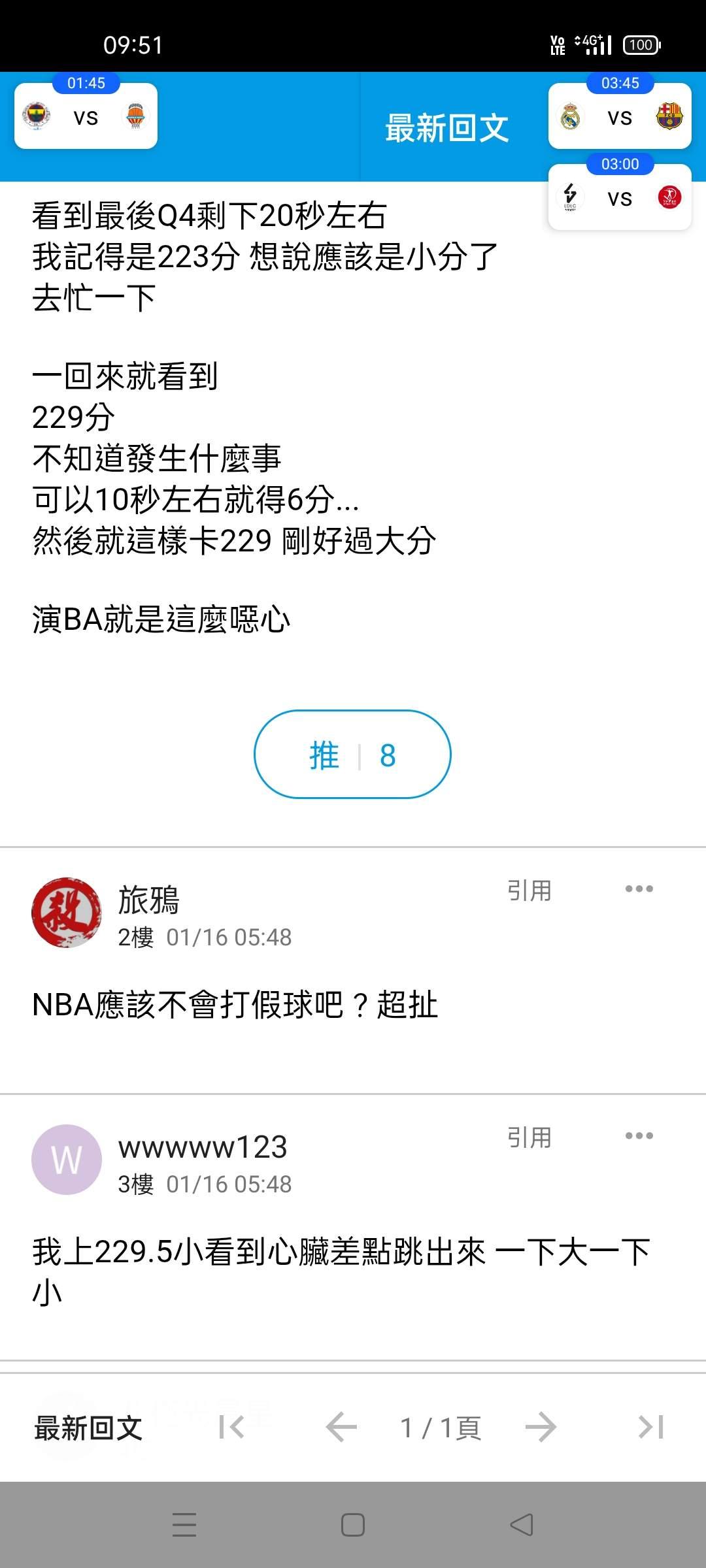Viewport: 706px width, 1568px height.
Task: Quote wwwww123's reply with 引用
Action: coord(529,1137)
